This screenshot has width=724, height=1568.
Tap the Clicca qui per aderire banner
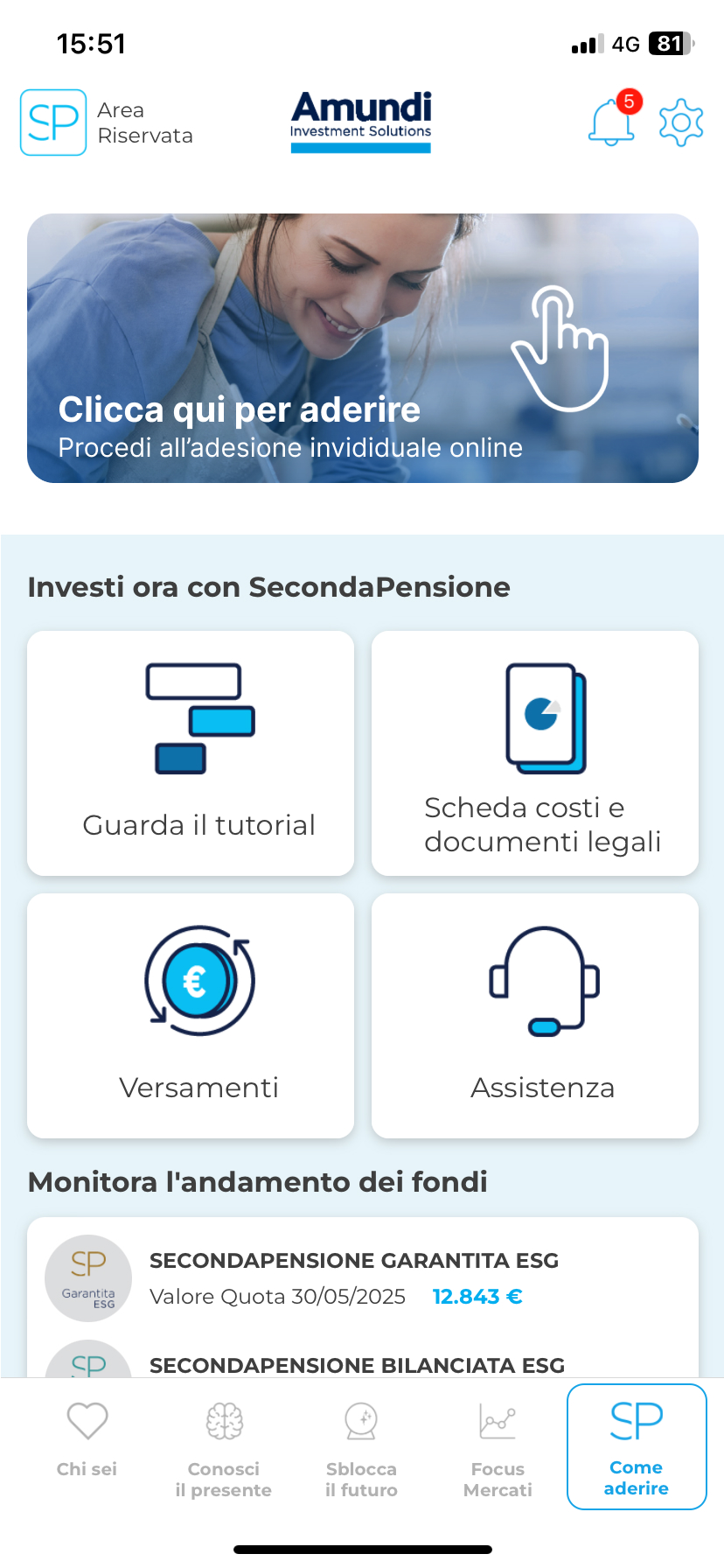[x=362, y=348]
